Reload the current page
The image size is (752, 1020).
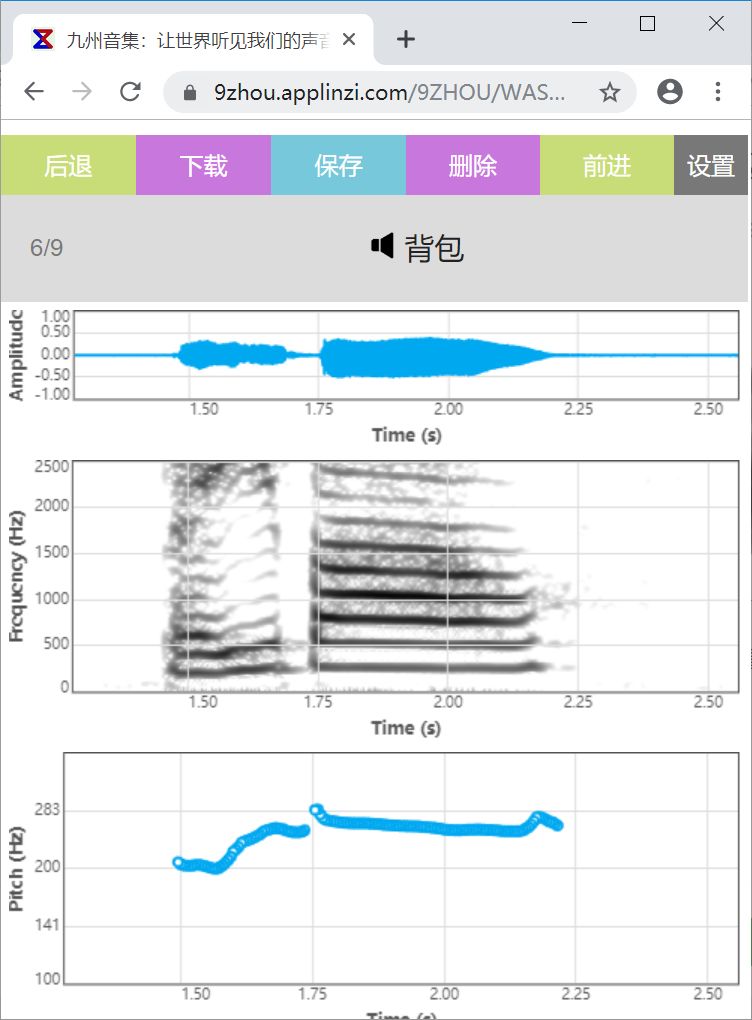point(130,93)
